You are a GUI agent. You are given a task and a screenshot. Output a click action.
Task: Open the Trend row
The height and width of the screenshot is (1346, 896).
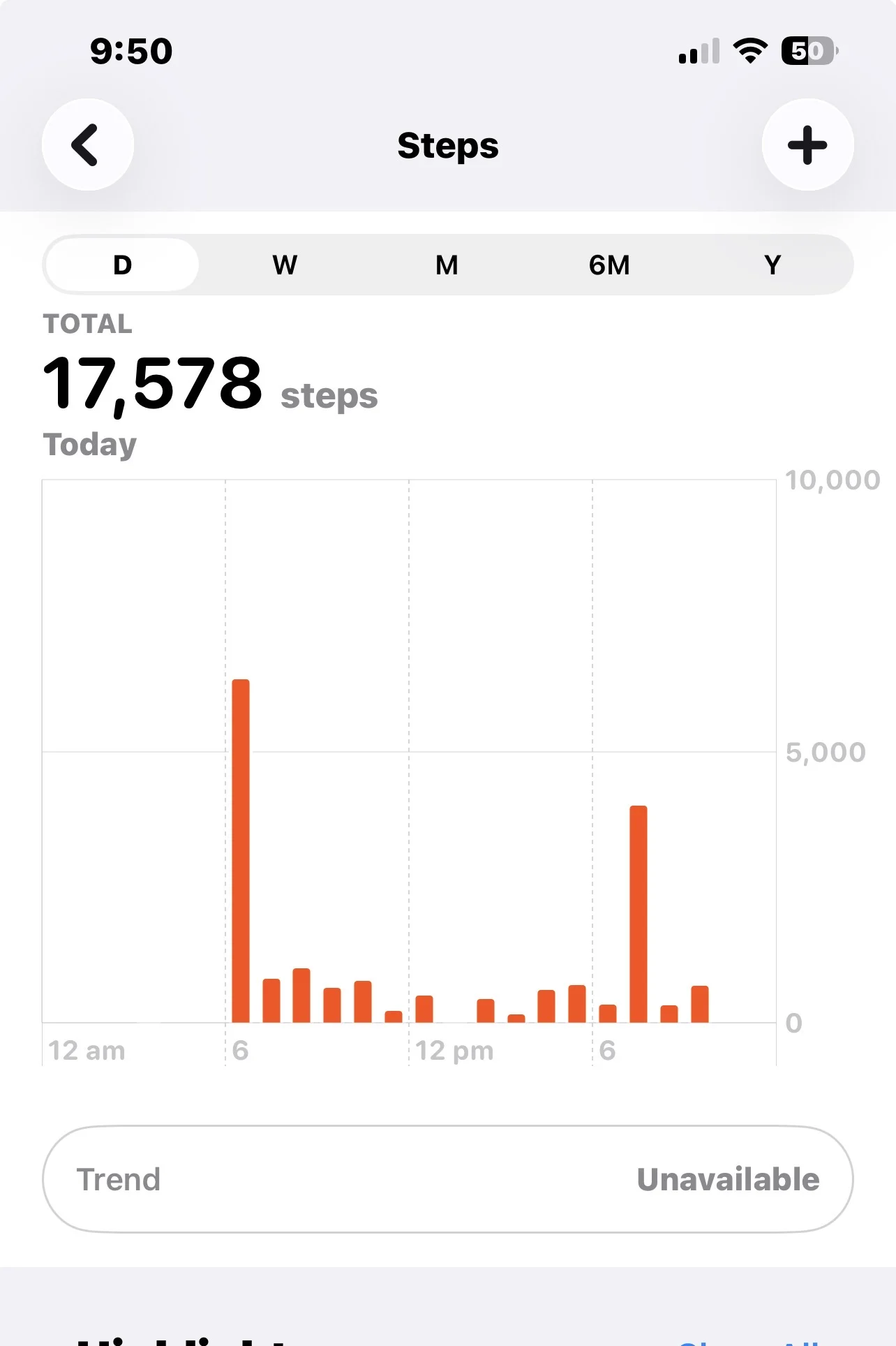click(448, 1179)
